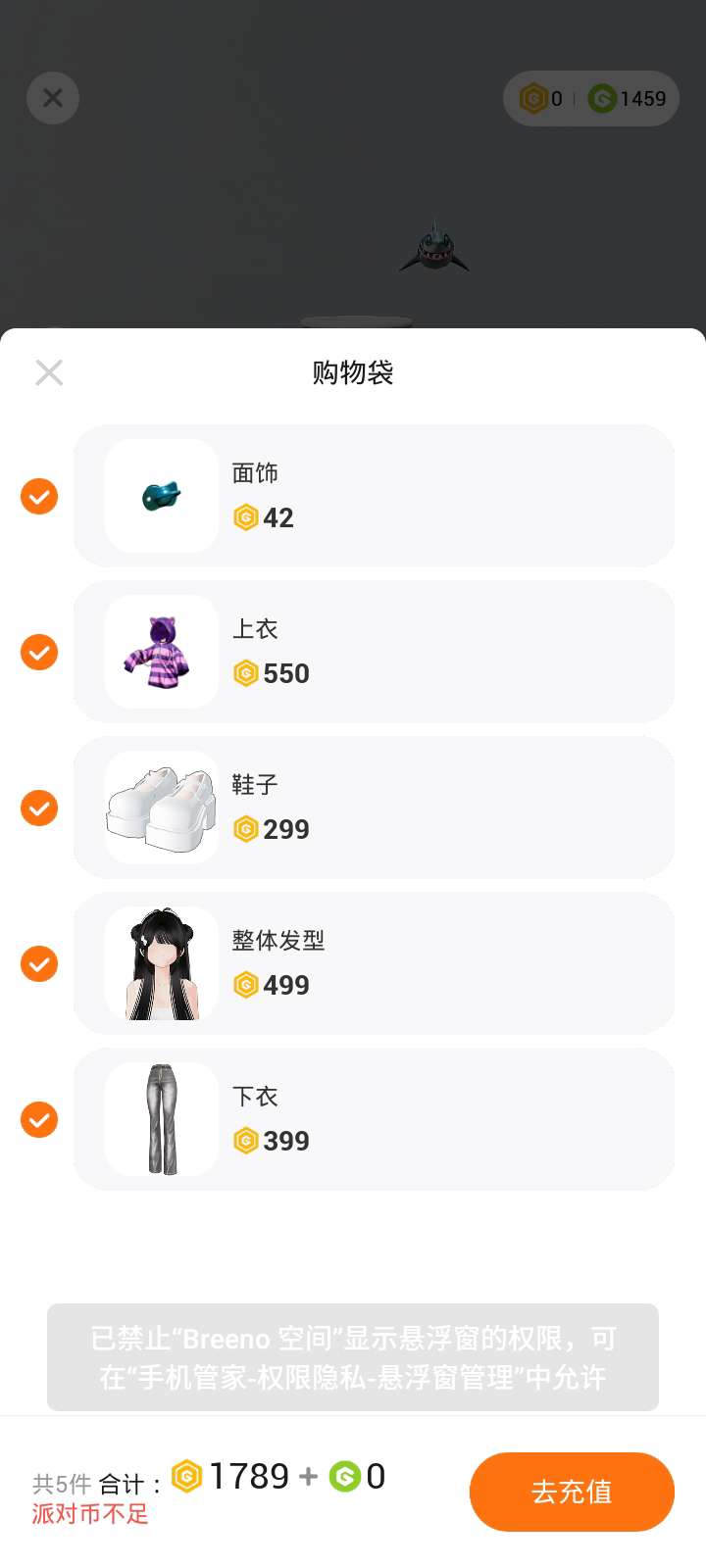
Task: Deselect the 整体发型 item priced 499
Action: click(x=39, y=964)
